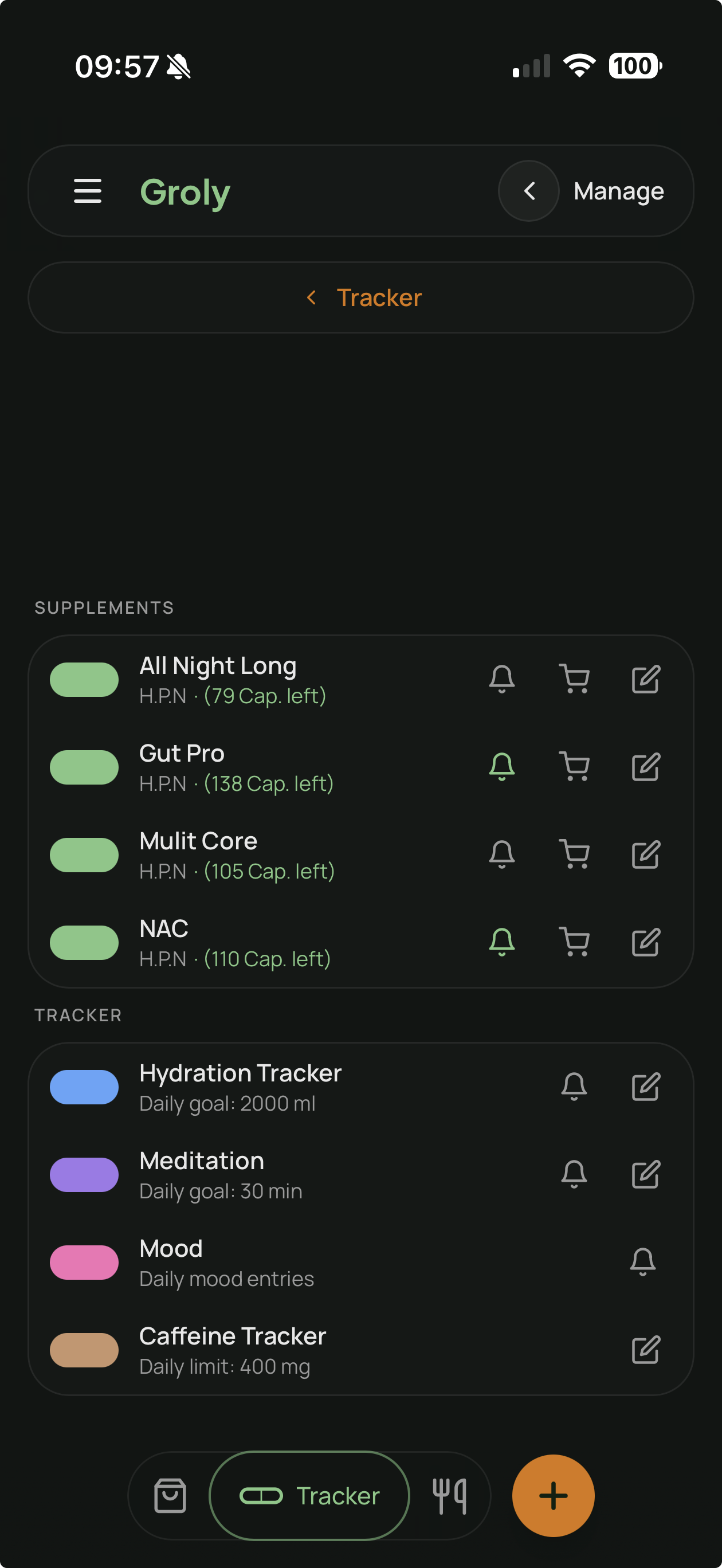
Task: Edit the Mulit Core supplement
Action: (646, 854)
